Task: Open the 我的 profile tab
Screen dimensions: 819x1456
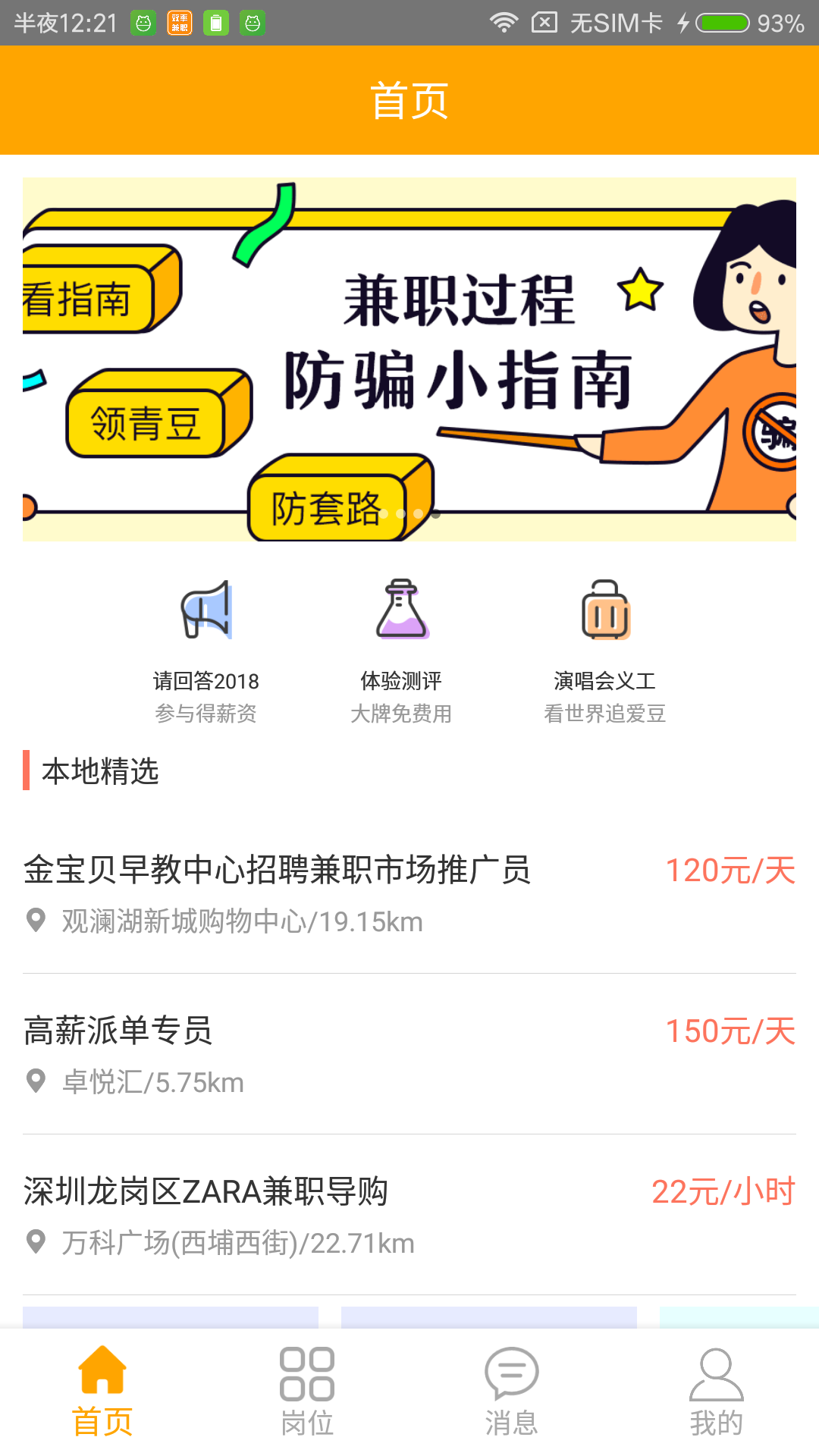Action: [x=717, y=1392]
